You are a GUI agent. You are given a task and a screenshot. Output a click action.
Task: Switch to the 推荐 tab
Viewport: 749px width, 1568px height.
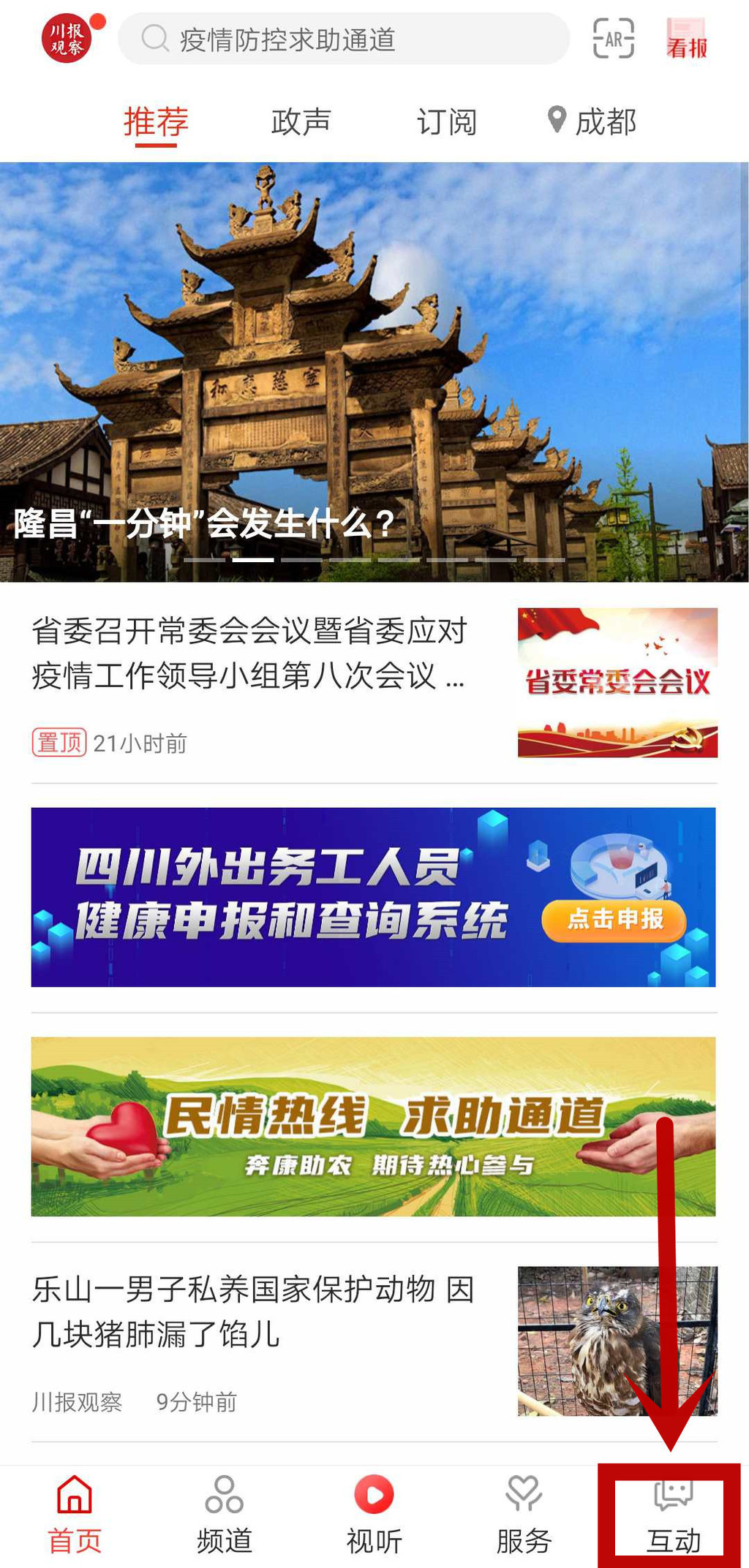pyautogui.click(x=156, y=121)
